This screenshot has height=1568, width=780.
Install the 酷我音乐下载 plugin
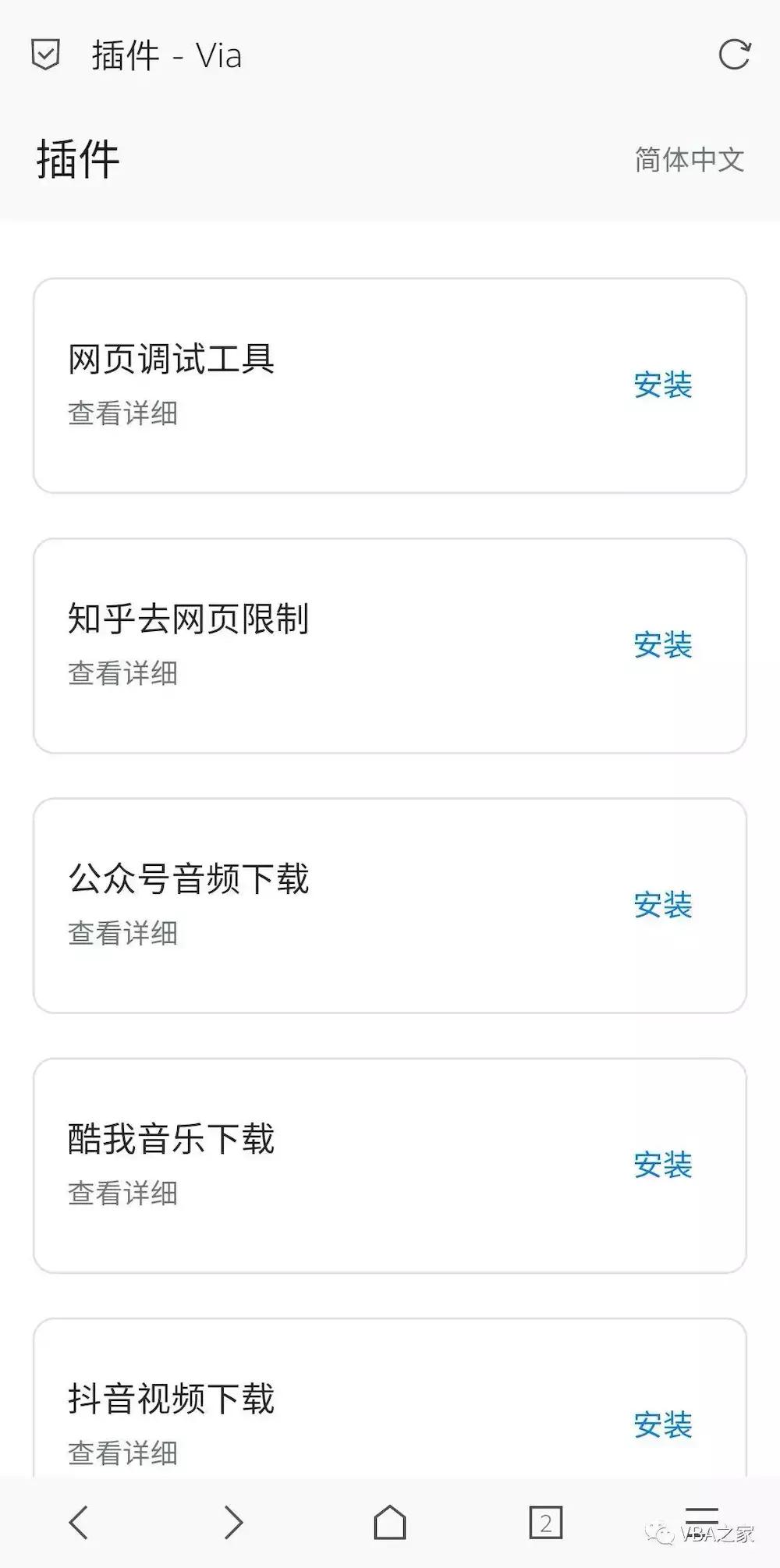pos(664,1165)
